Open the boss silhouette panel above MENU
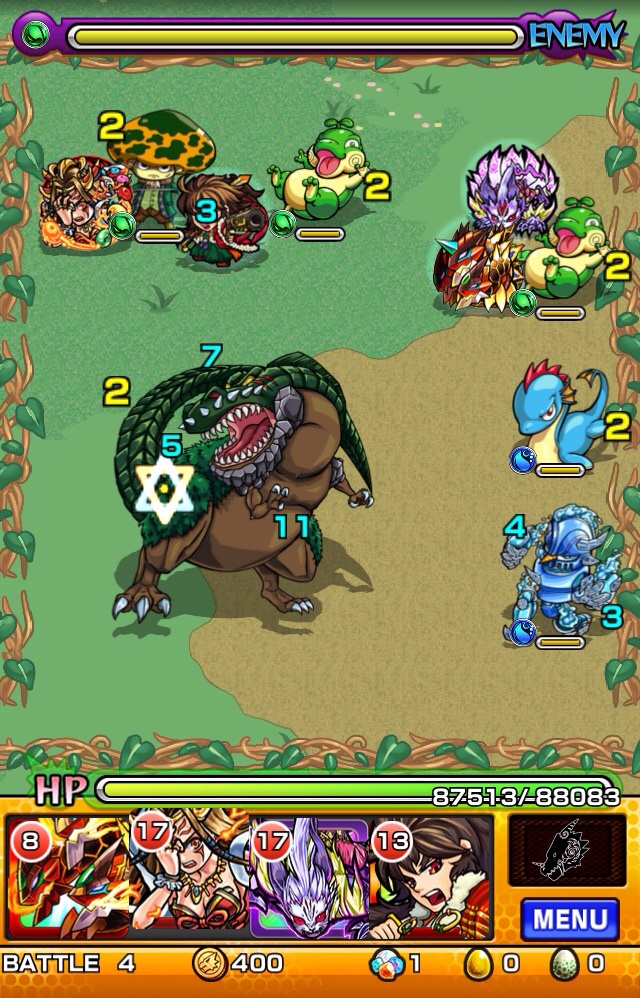 point(567,850)
